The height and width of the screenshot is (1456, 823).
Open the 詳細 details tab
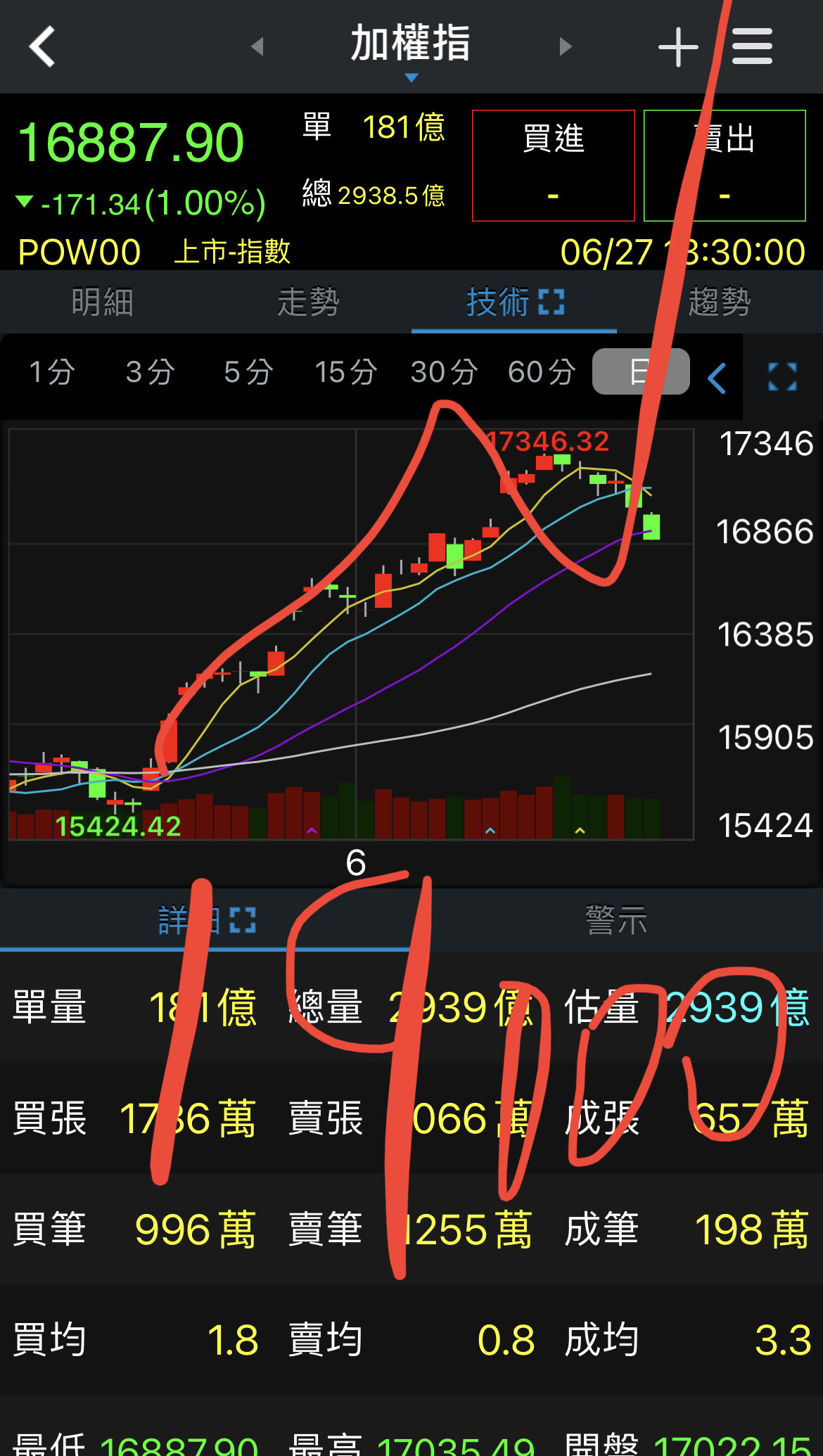[x=205, y=920]
